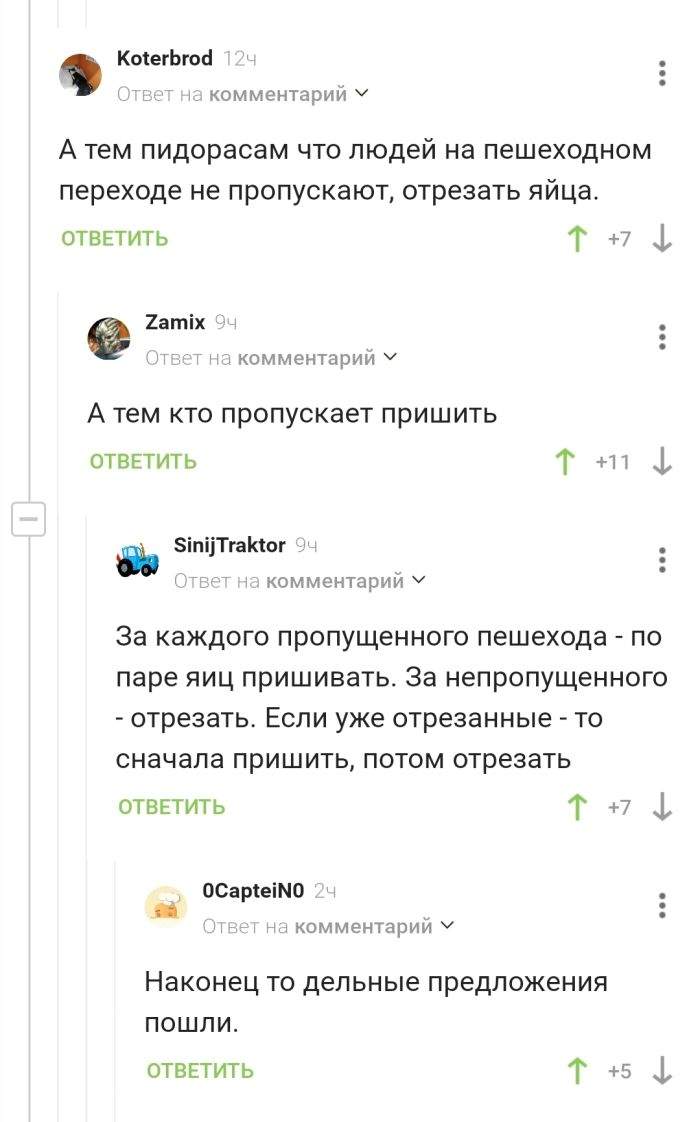Reply to 0CapteiN0's comment

pos(200,1070)
